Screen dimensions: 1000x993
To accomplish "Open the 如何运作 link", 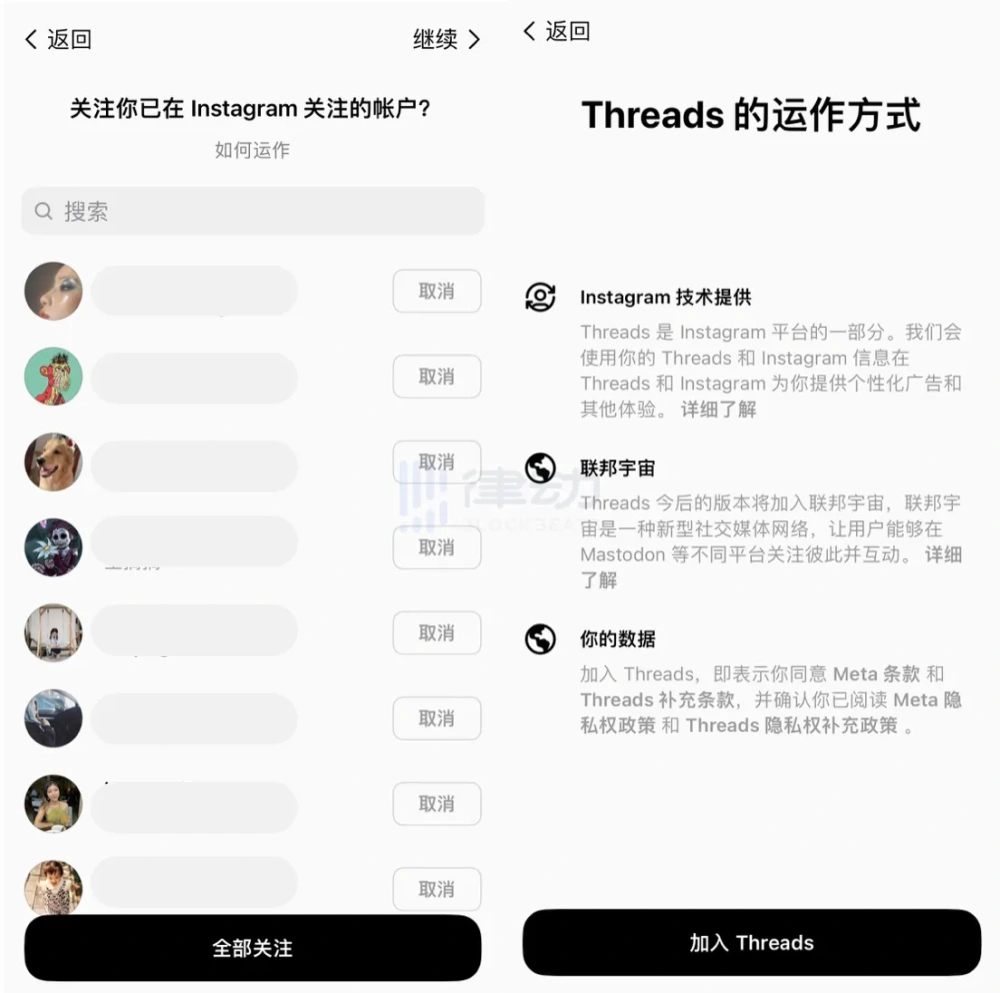I will tap(252, 150).
